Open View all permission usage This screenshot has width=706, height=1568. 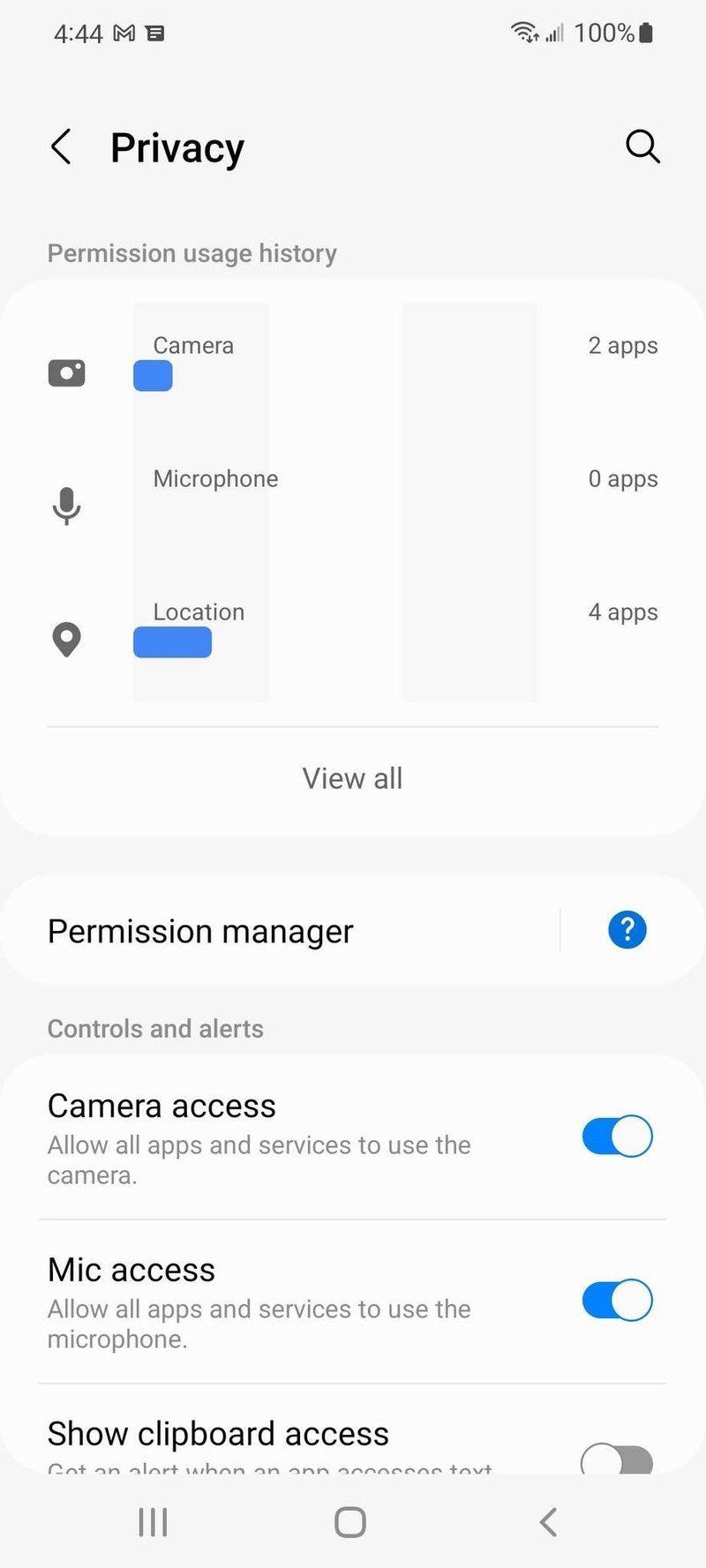[x=352, y=777]
